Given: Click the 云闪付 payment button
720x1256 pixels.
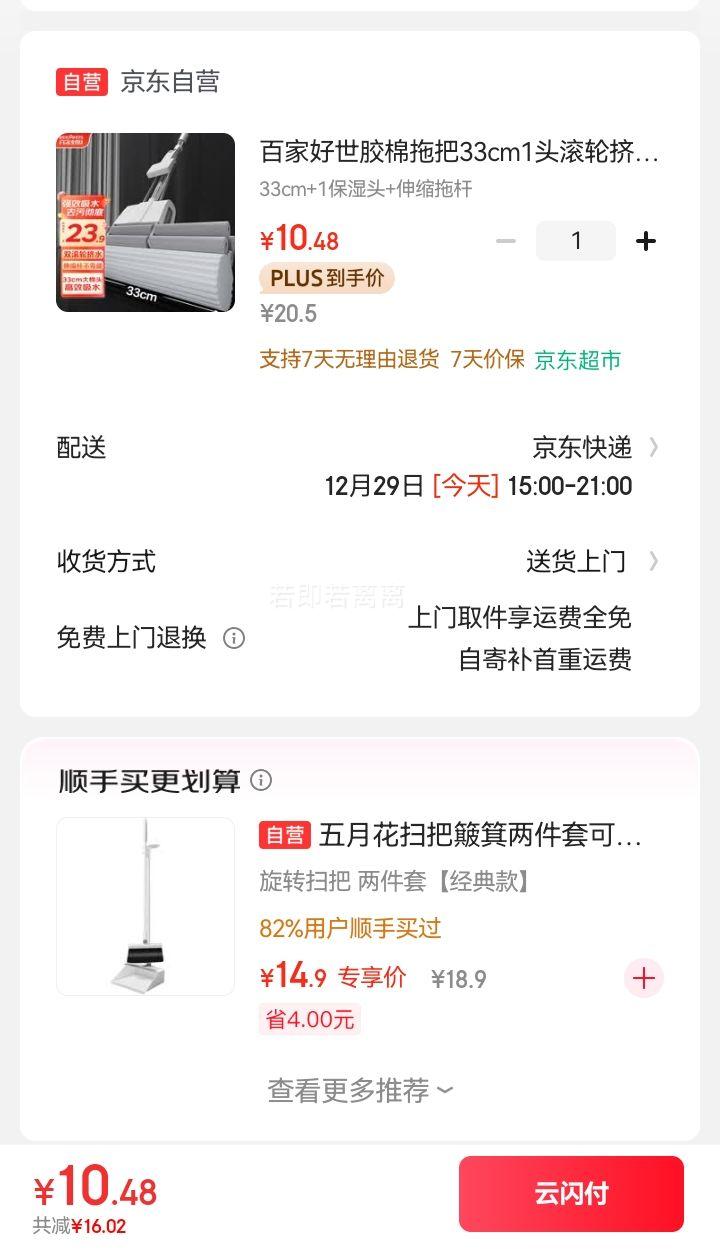Looking at the screenshot, I should coord(572,1193).
